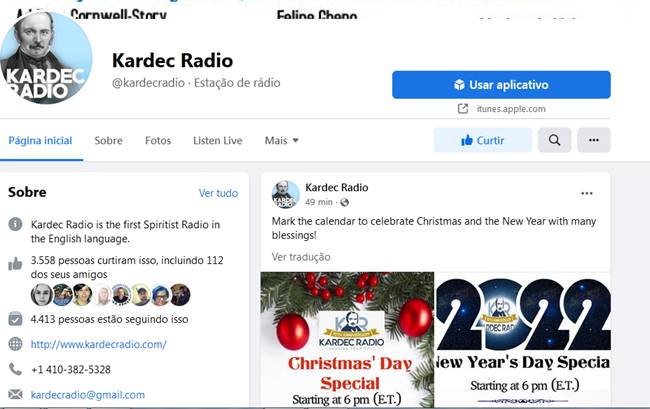Expand the Mais dropdown

point(282,141)
